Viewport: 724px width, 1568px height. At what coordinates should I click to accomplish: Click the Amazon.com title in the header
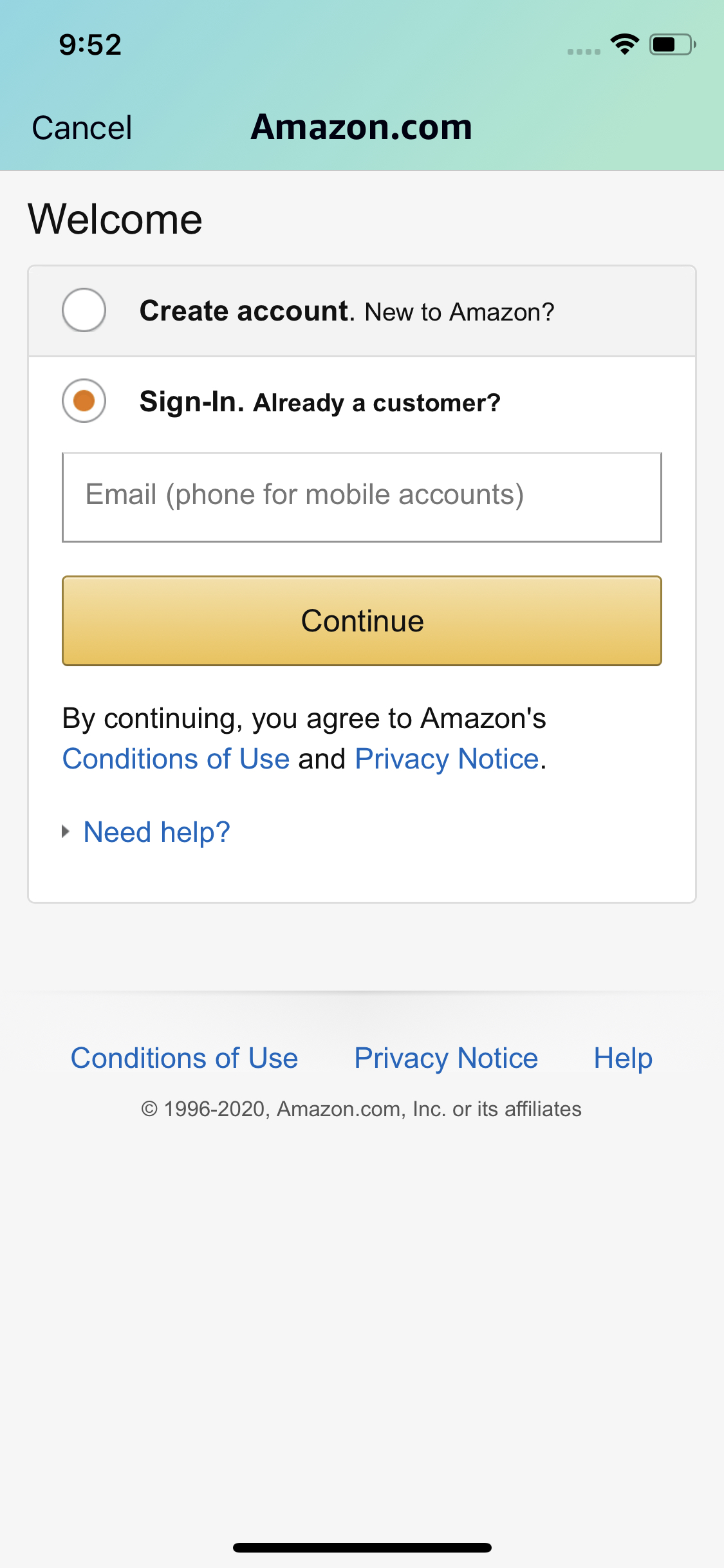[361, 126]
